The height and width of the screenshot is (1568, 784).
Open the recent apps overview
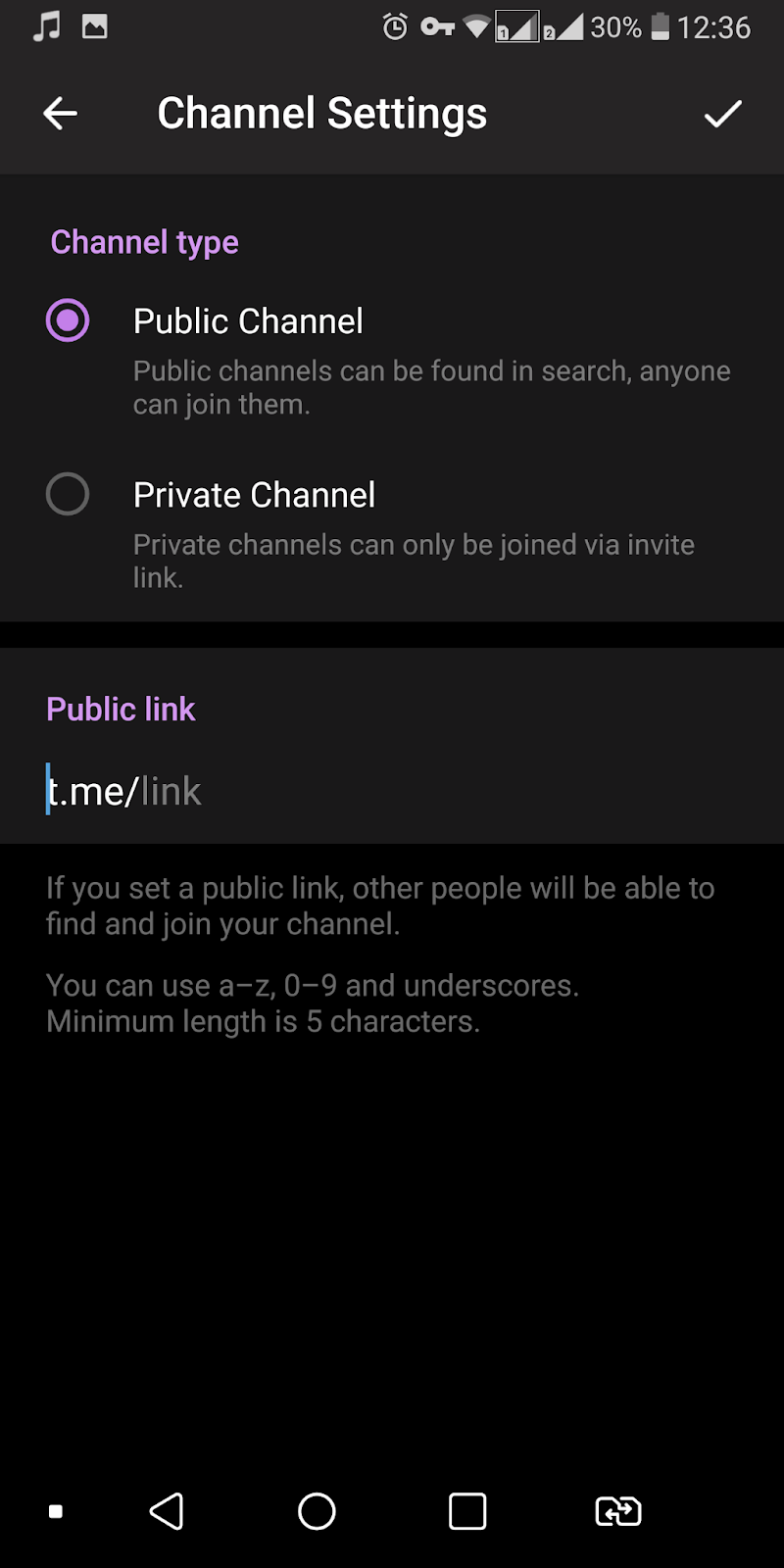467,1511
